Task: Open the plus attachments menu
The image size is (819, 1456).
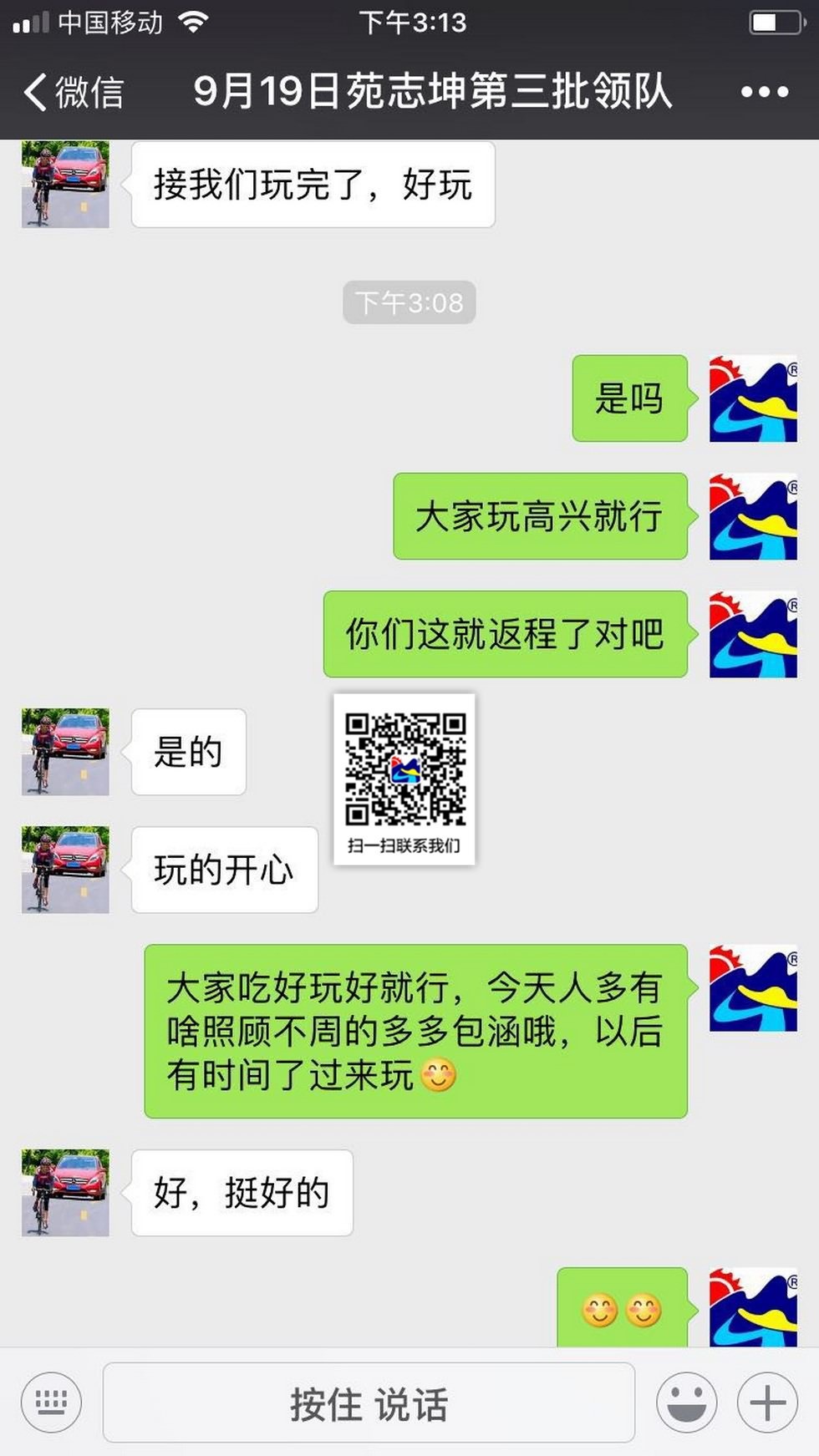Action: pos(767,1403)
